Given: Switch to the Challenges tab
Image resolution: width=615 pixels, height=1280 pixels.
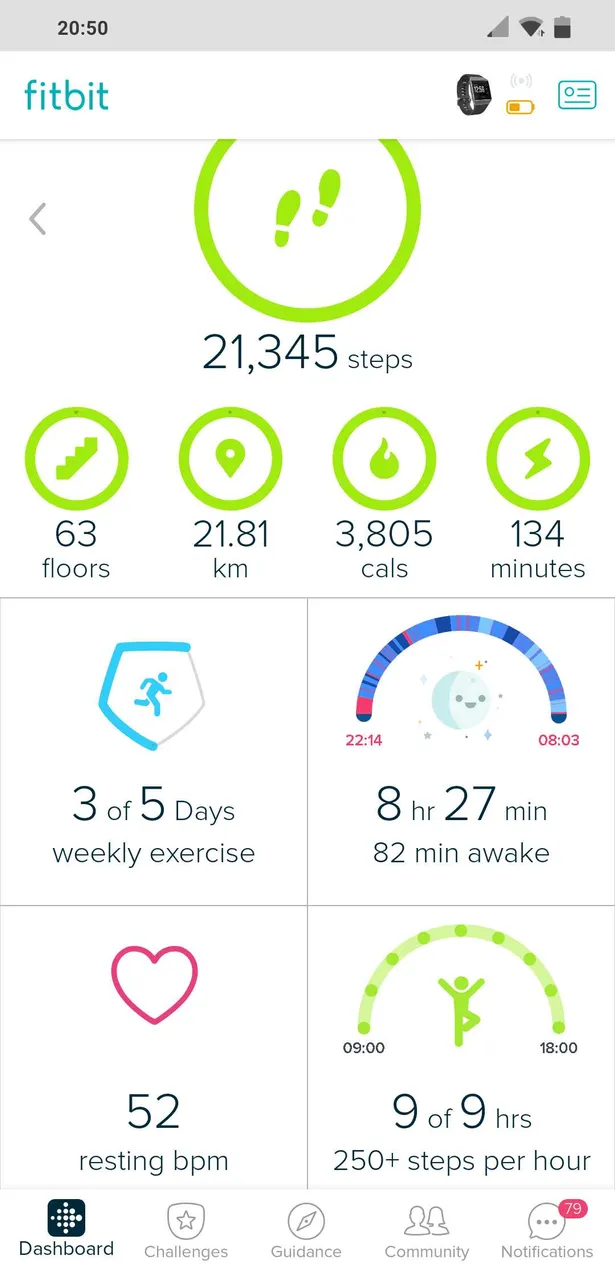Looking at the screenshot, I should coord(186,1231).
